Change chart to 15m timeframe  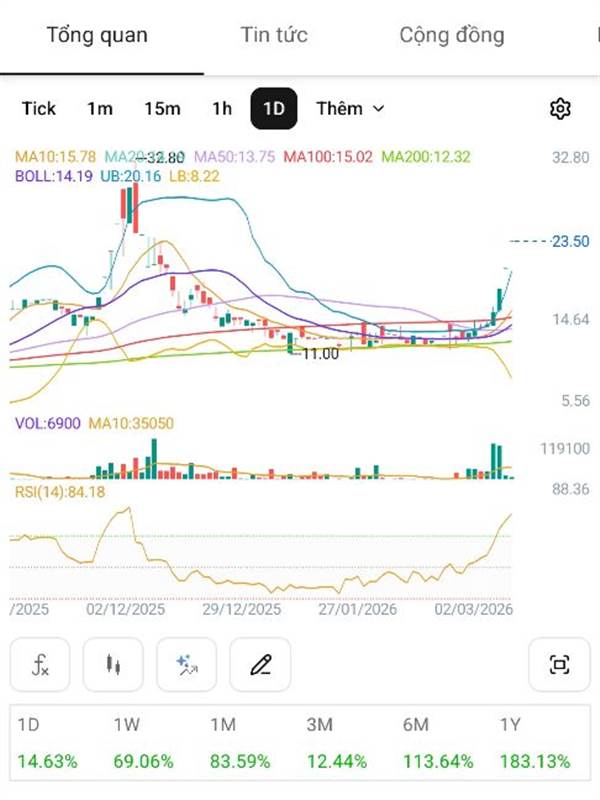coord(162,108)
